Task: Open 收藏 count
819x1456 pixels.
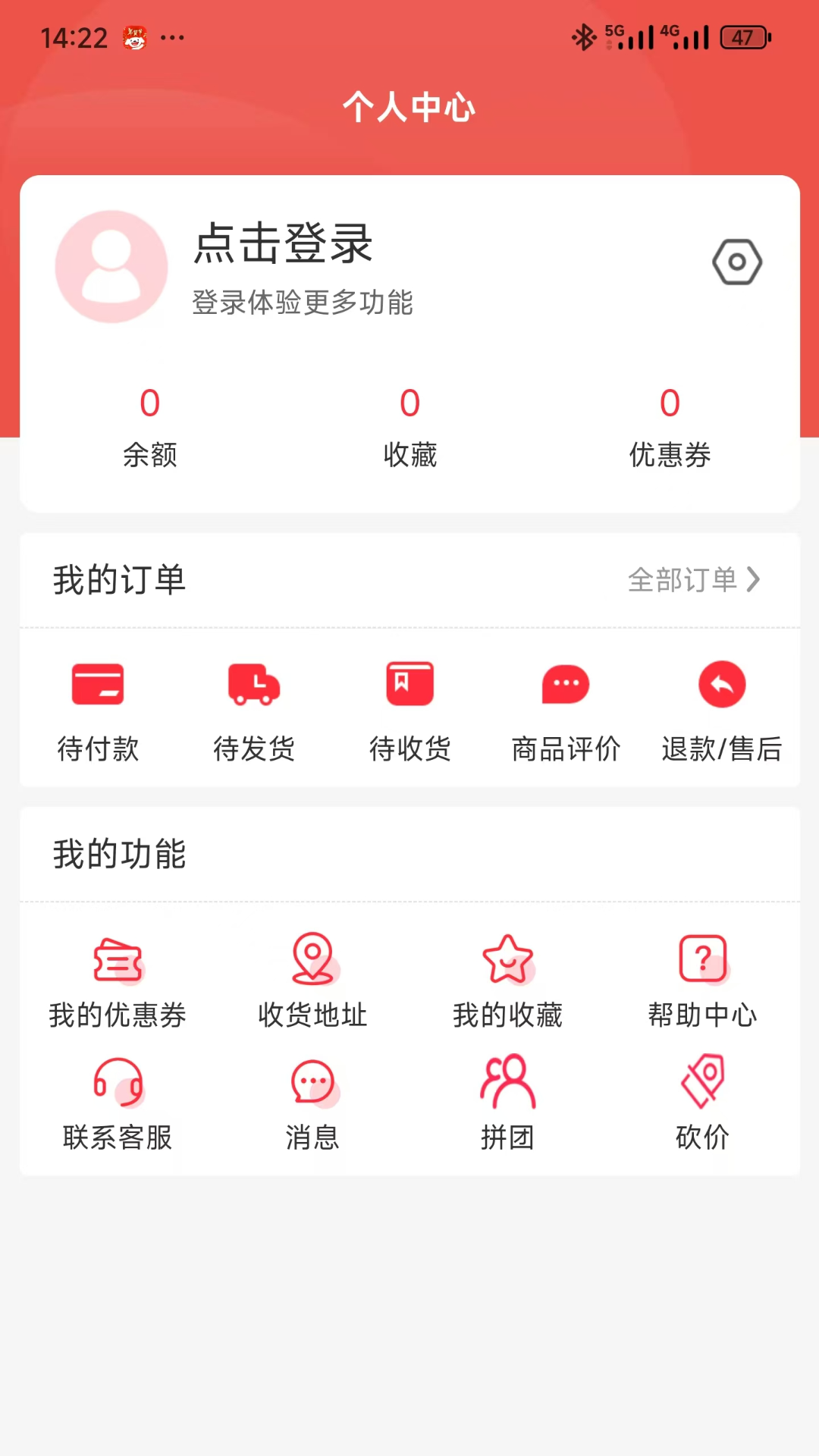Action: [410, 428]
